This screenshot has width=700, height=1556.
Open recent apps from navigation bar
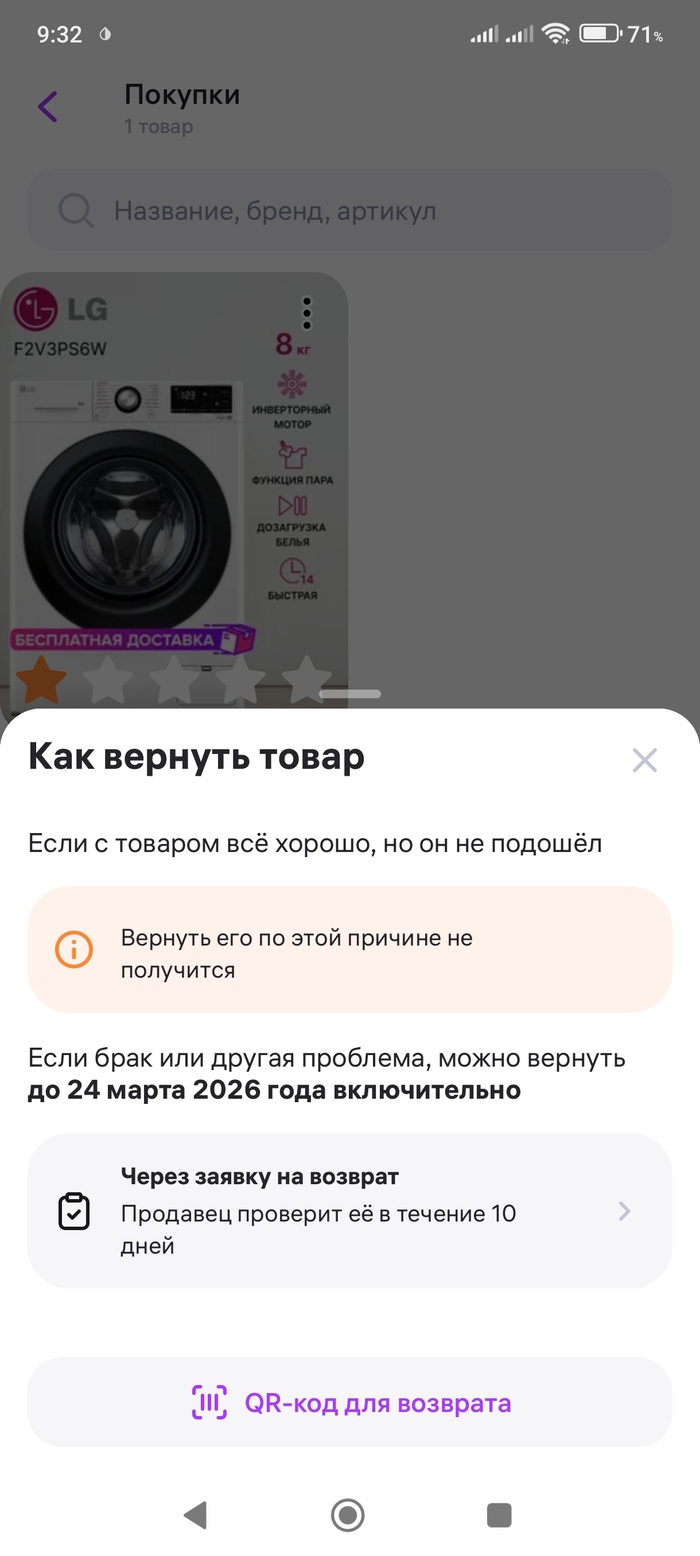coord(499,1515)
